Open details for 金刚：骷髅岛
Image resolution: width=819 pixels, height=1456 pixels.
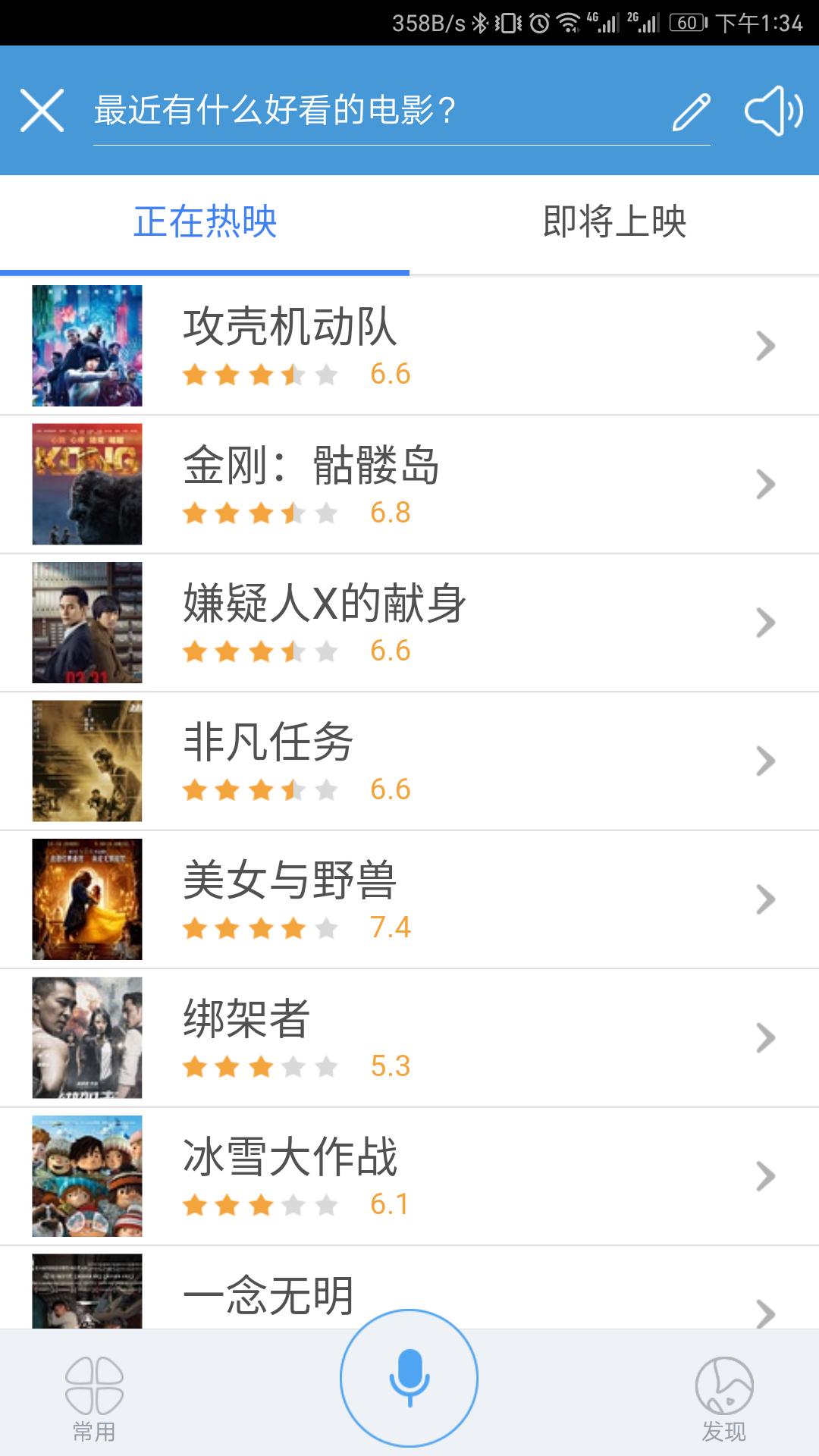point(409,484)
